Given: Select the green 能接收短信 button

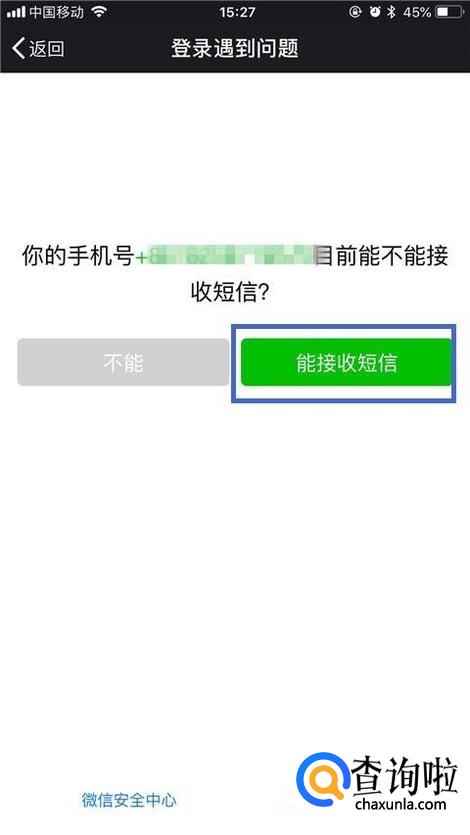Looking at the screenshot, I should 346,363.
